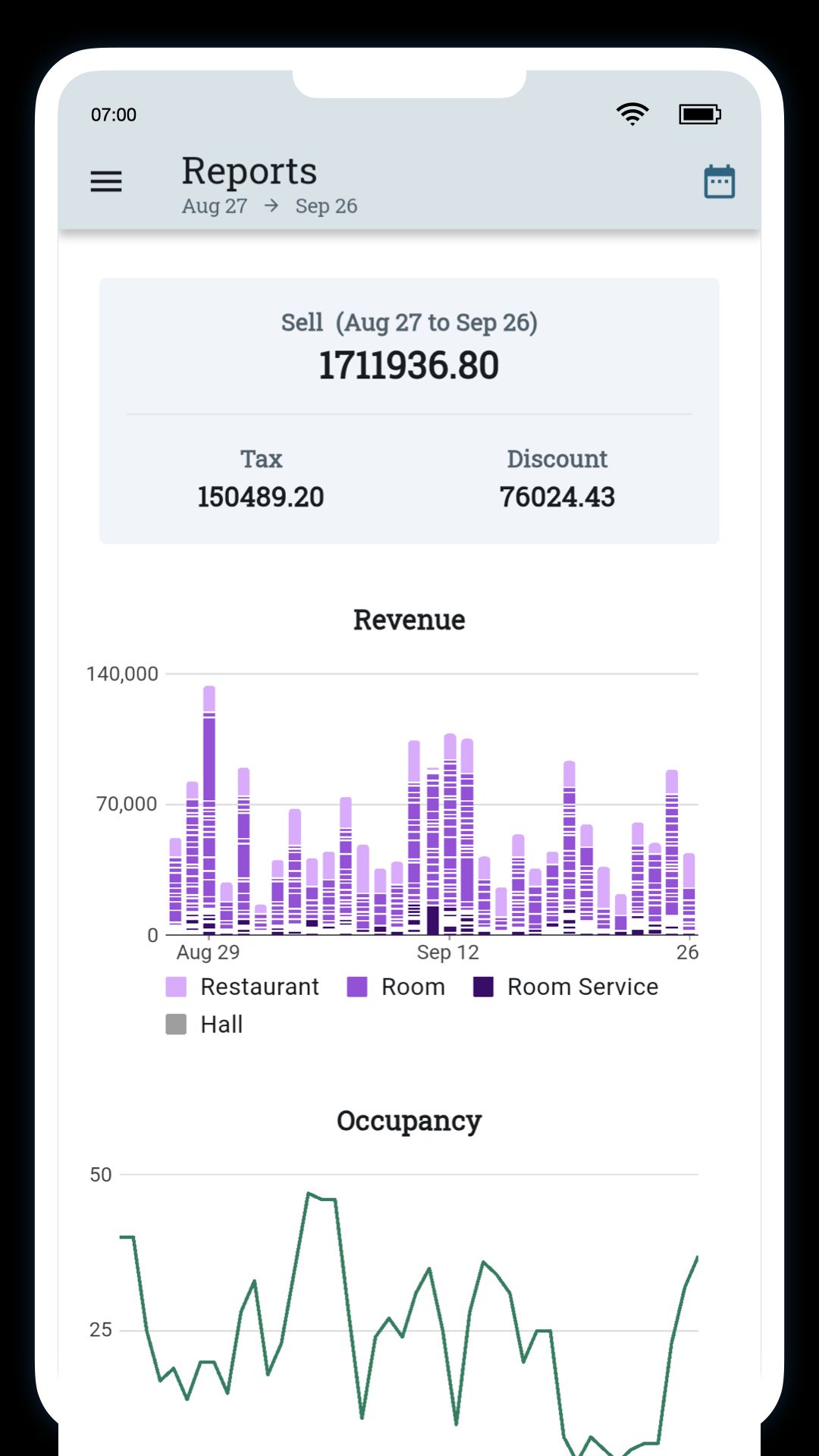Select the Sep 26 end date
This screenshot has width=819, height=1456.
[x=326, y=205]
